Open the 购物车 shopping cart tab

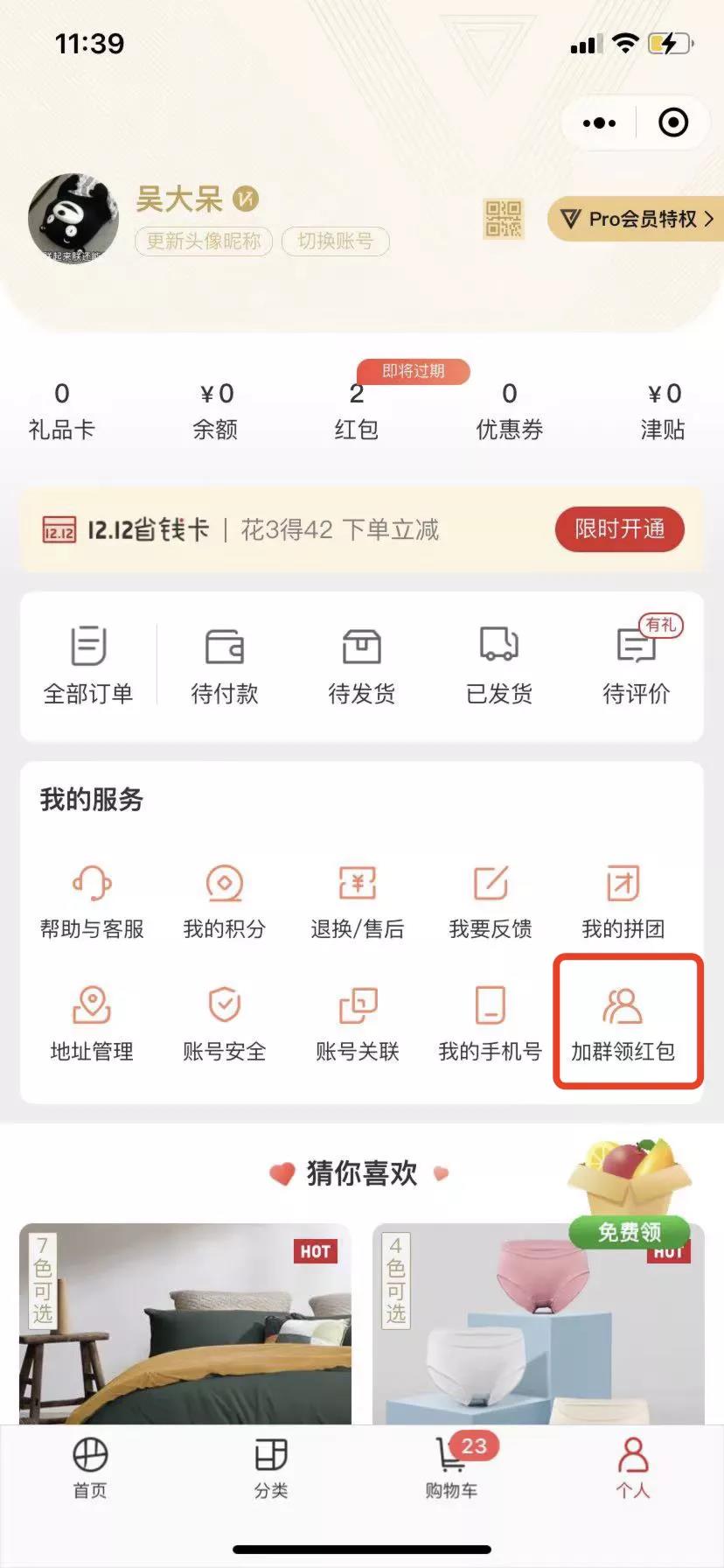[451, 1467]
